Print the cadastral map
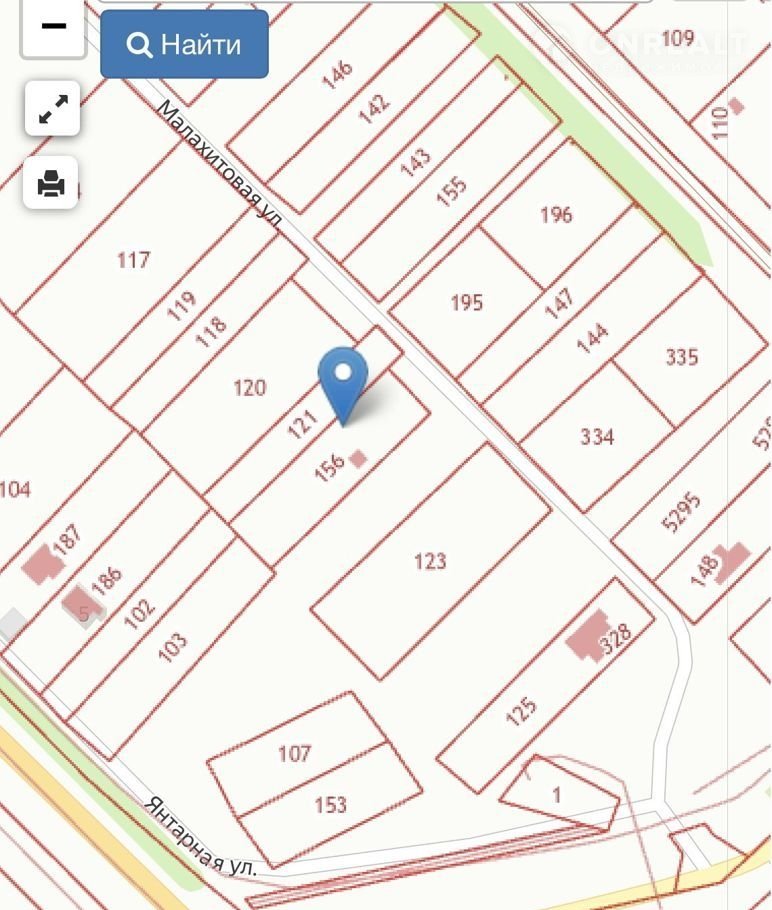The height and width of the screenshot is (910, 772). [x=52, y=183]
